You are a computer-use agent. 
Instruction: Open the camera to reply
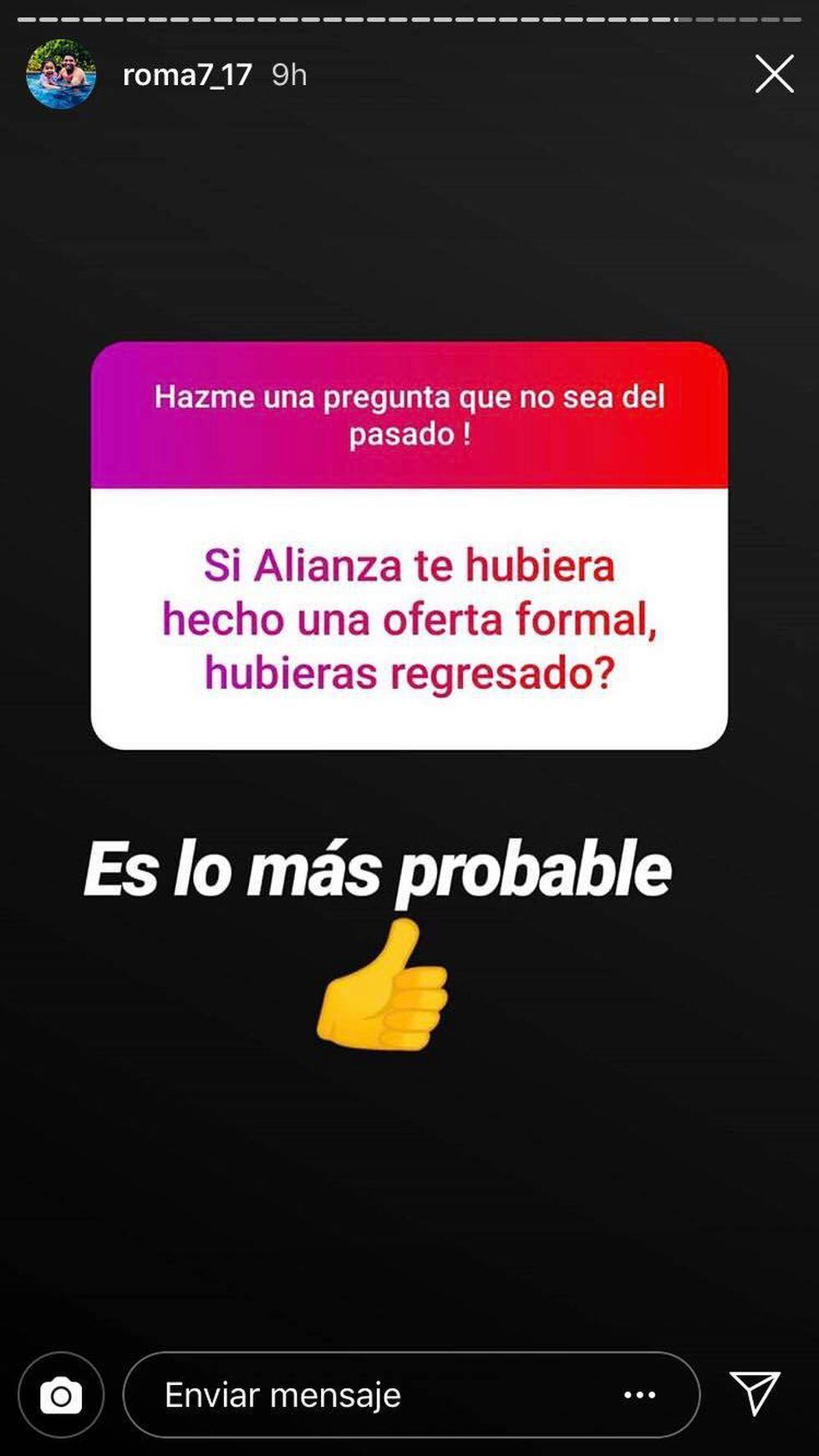(61, 1395)
